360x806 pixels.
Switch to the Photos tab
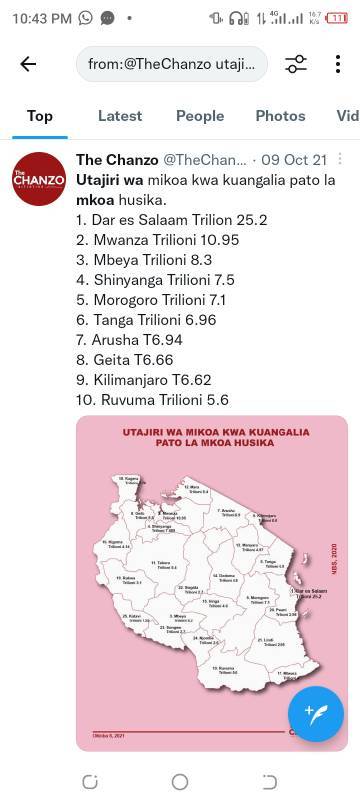(280, 116)
